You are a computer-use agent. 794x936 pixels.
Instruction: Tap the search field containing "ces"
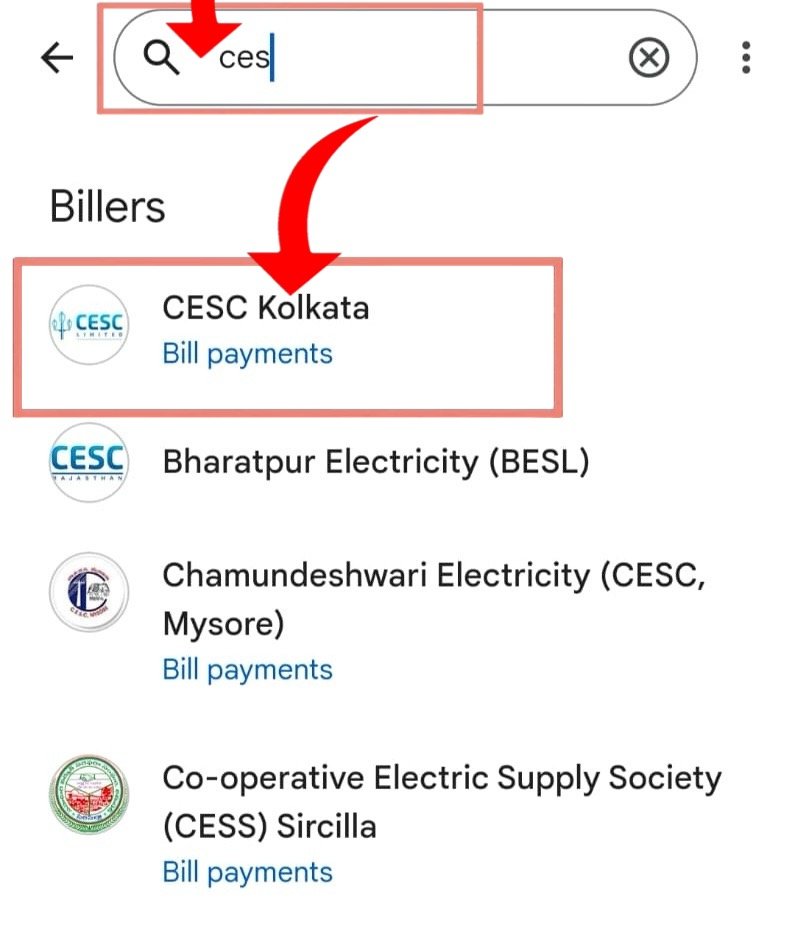(x=400, y=59)
